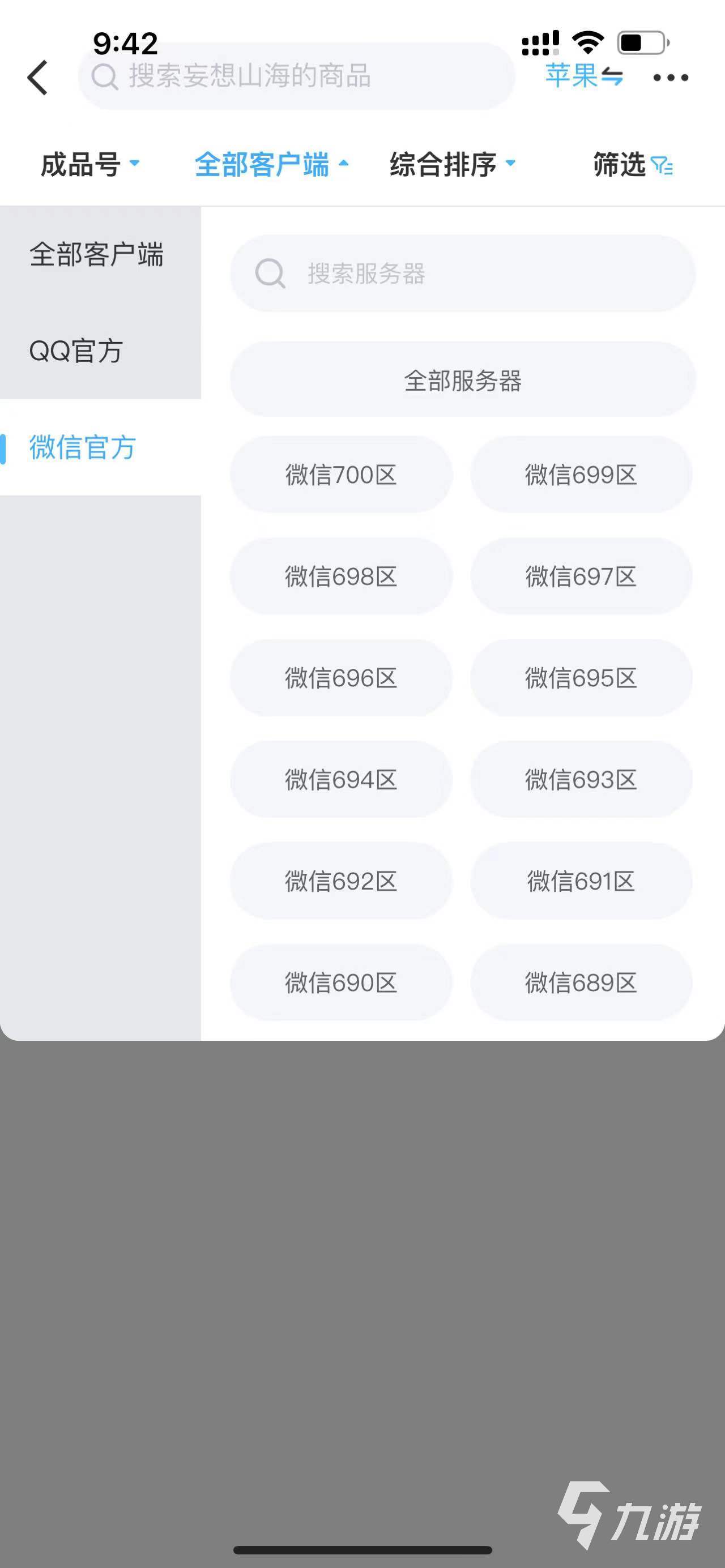Open the three-dot overflow menu
This screenshot has width=725, height=1568.
tap(670, 78)
